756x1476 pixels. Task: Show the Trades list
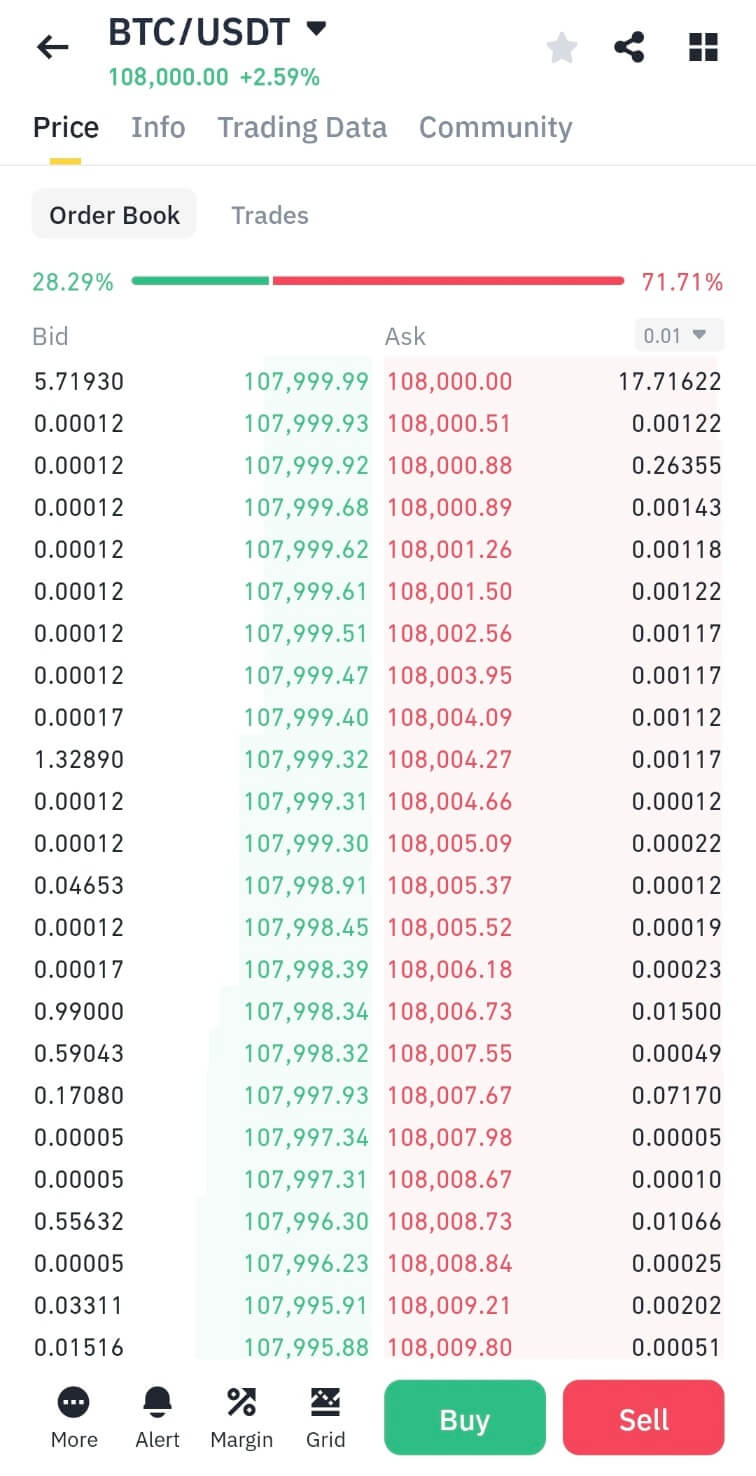click(x=269, y=215)
